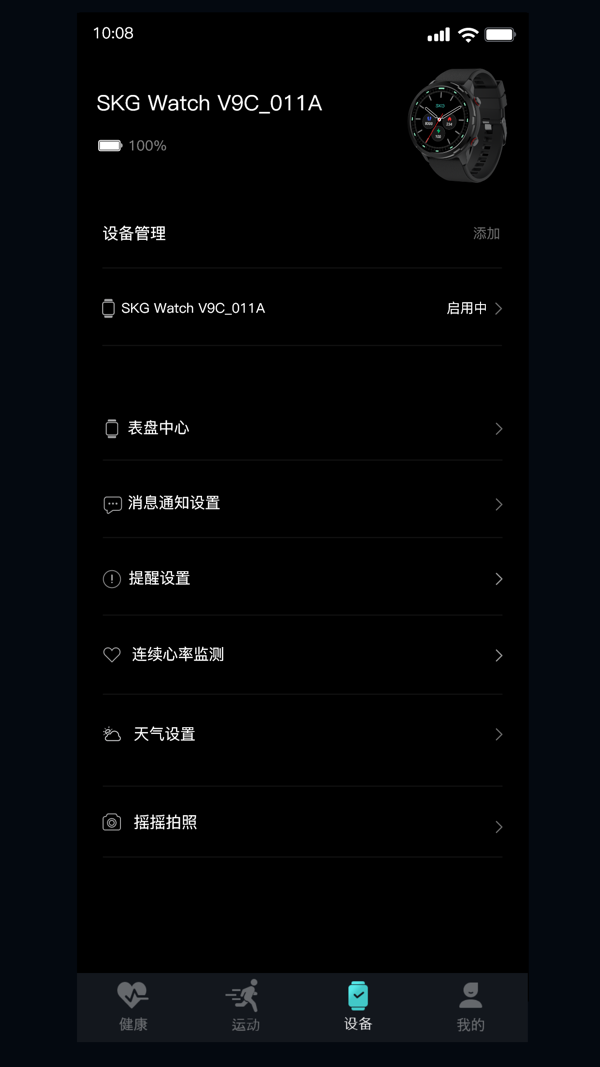Go to the 我的 tab
600x1067 pixels.
(470, 1006)
